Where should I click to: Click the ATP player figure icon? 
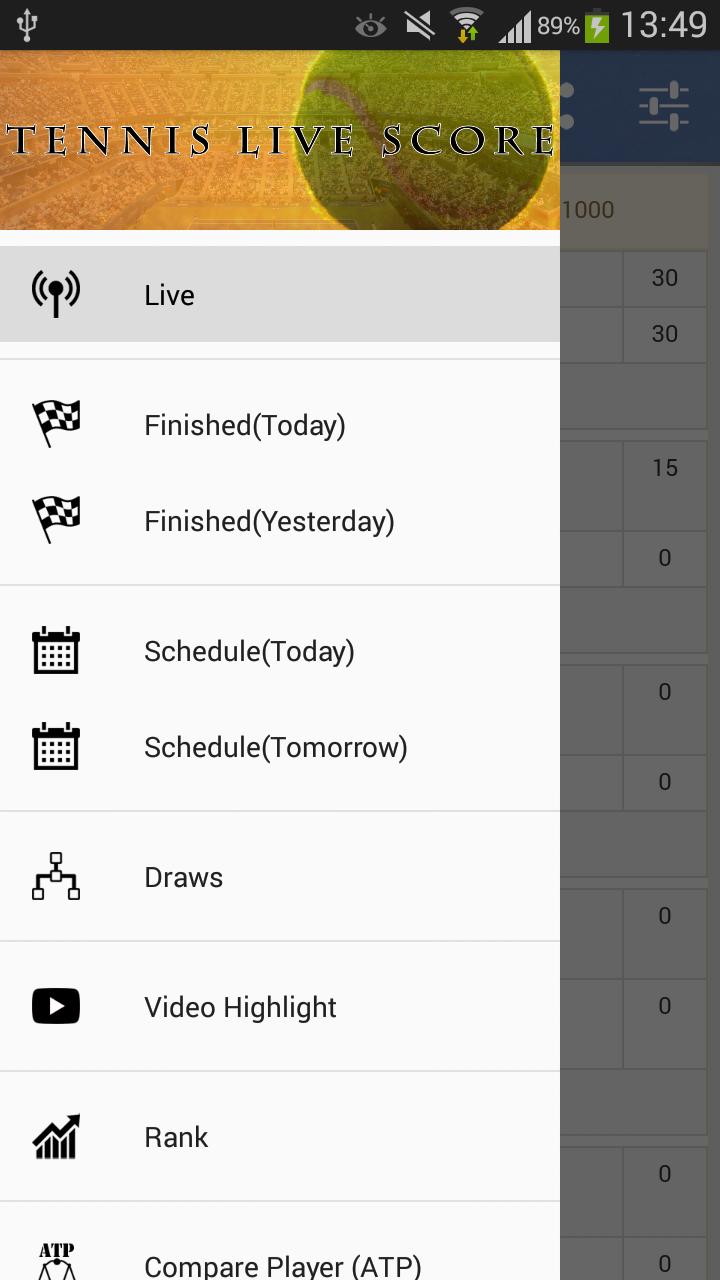pos(56,1260)
